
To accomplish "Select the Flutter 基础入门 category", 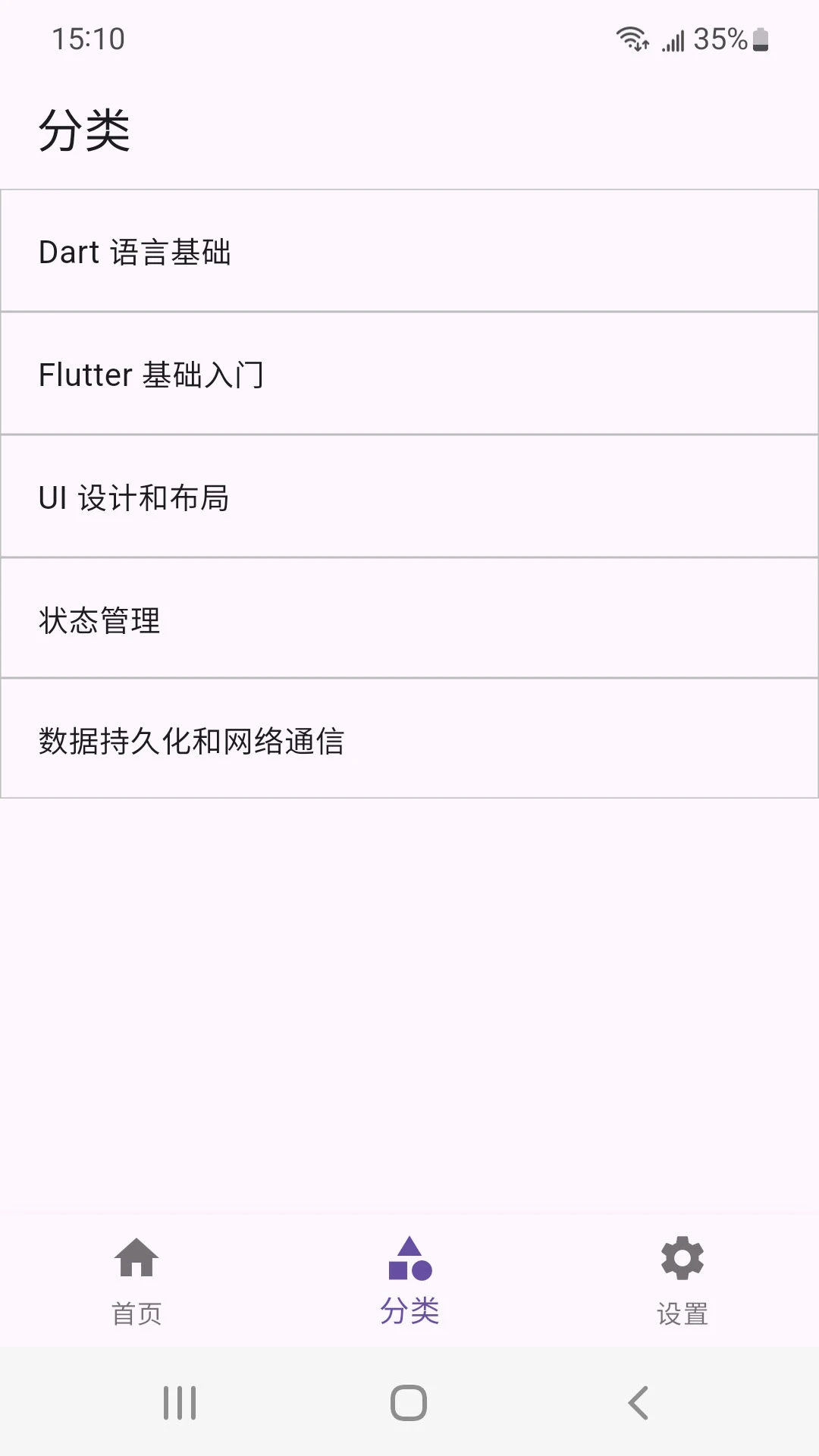I will click(409, 374).
